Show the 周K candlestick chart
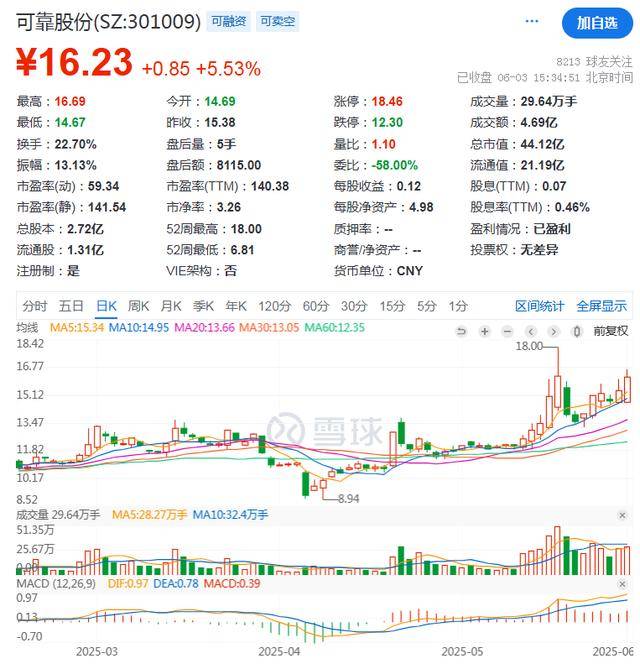This screenshot has width=640, height=669. (138, 306)
